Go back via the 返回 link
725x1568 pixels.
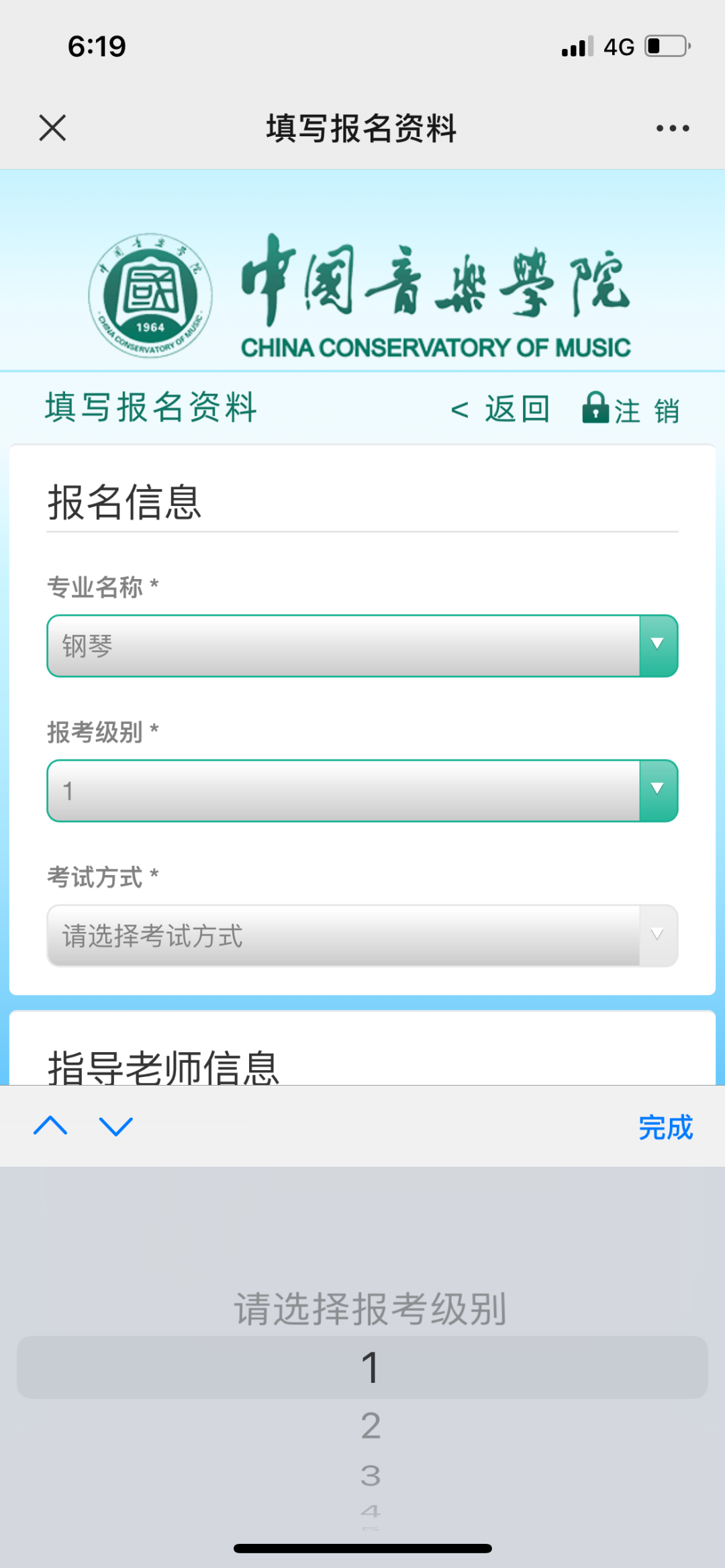pyautogui.click(x=500, y=409)
